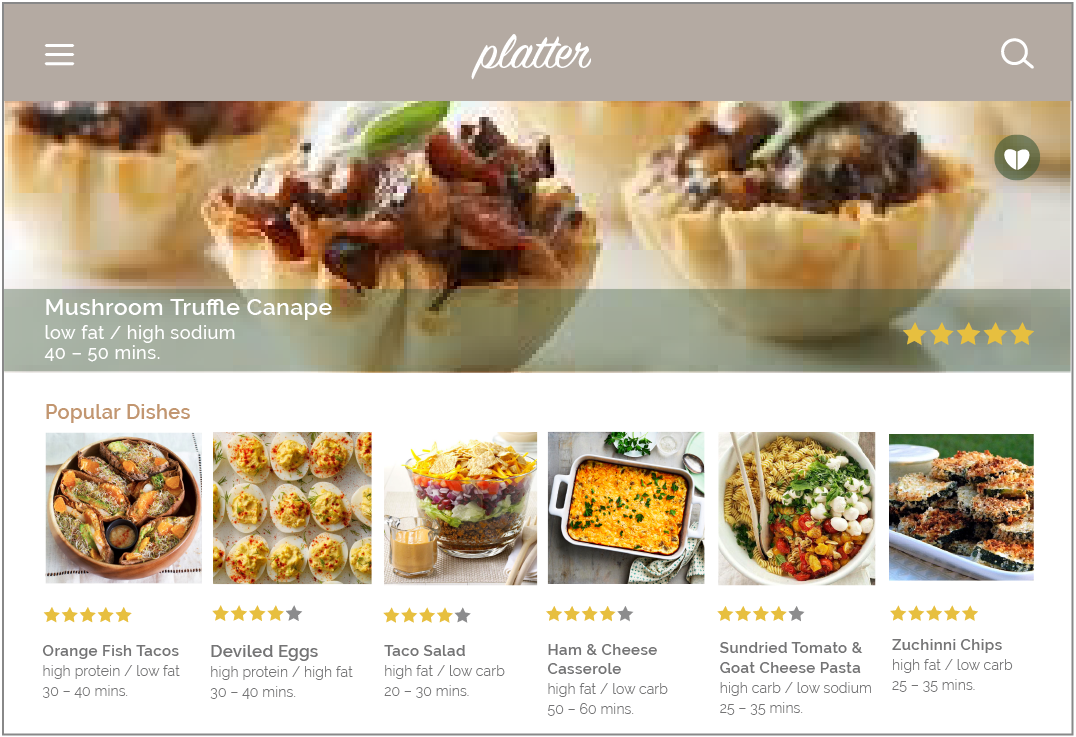Open the search icon
The image size is (1076, 737).
coord(1016,54)
